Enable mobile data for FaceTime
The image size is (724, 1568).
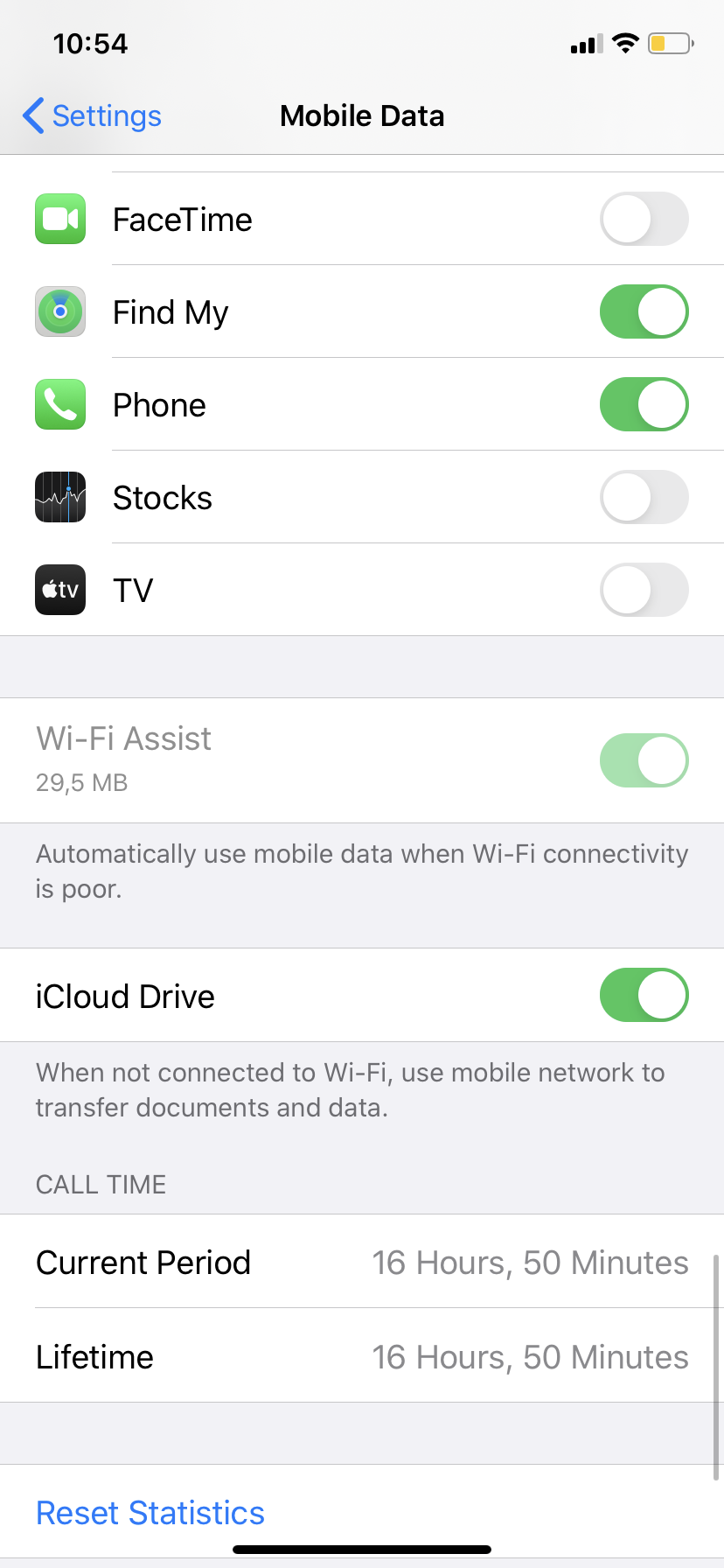click(x=644, y=219)
